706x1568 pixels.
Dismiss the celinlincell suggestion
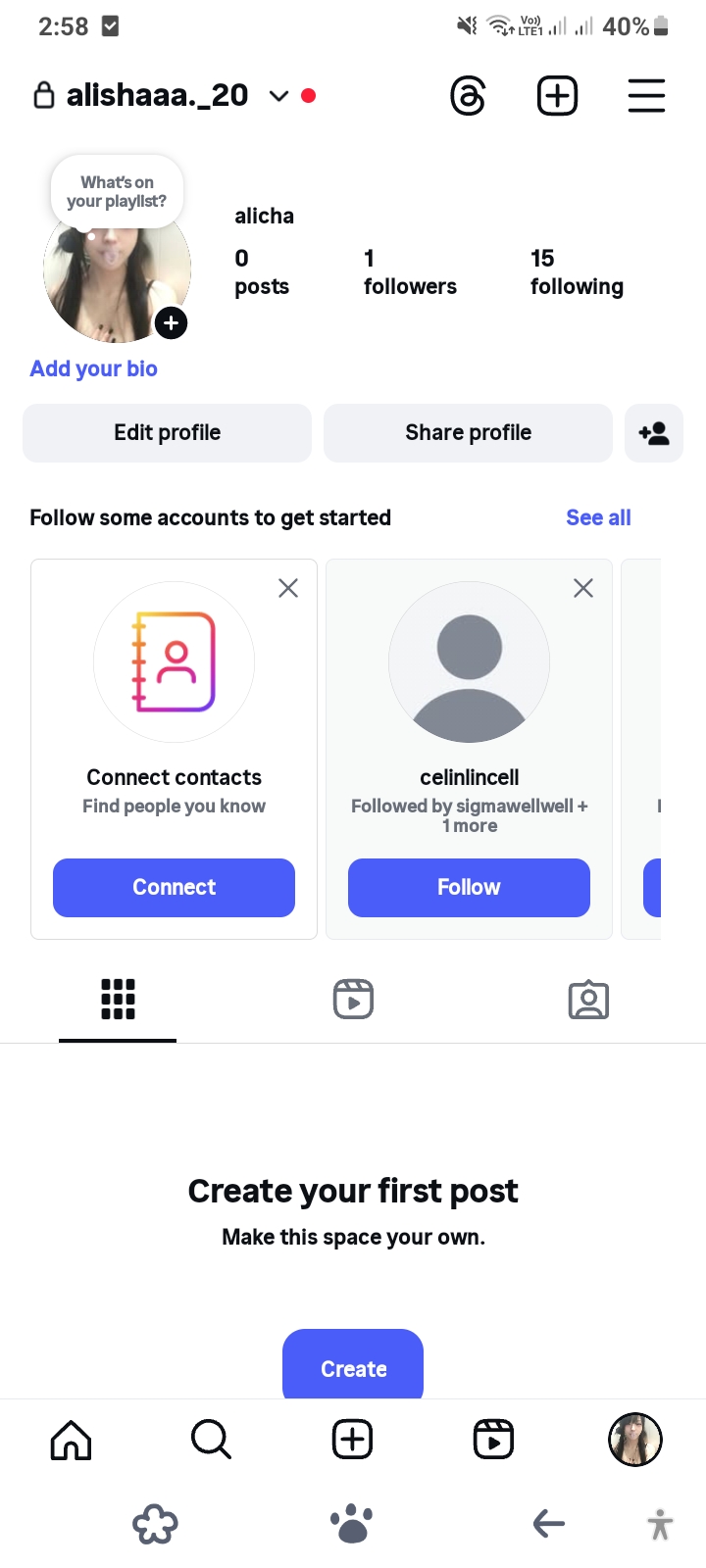tap(583, 588)
